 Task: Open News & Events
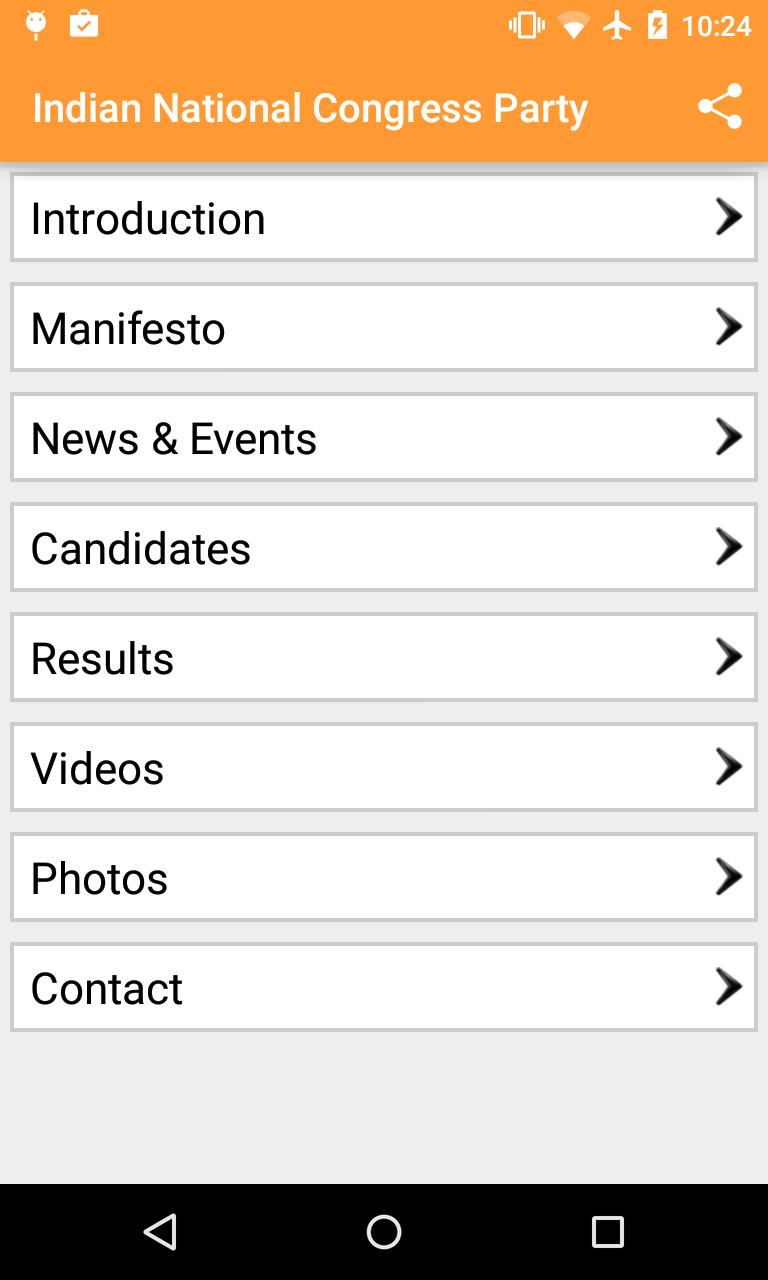tap(384, 438)
